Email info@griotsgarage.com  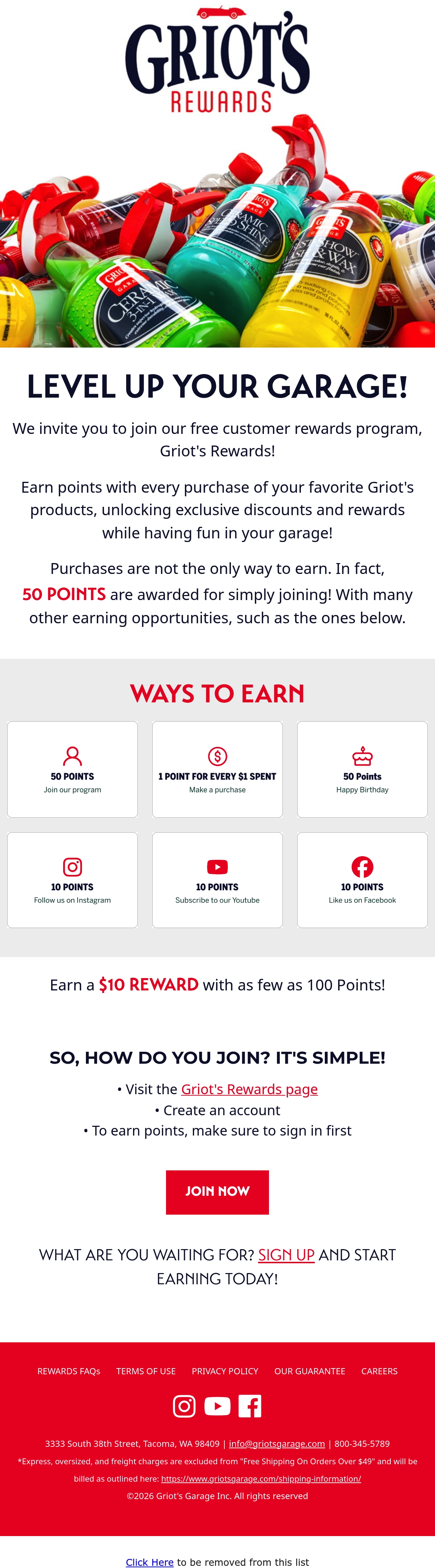tap(277, 1443)
